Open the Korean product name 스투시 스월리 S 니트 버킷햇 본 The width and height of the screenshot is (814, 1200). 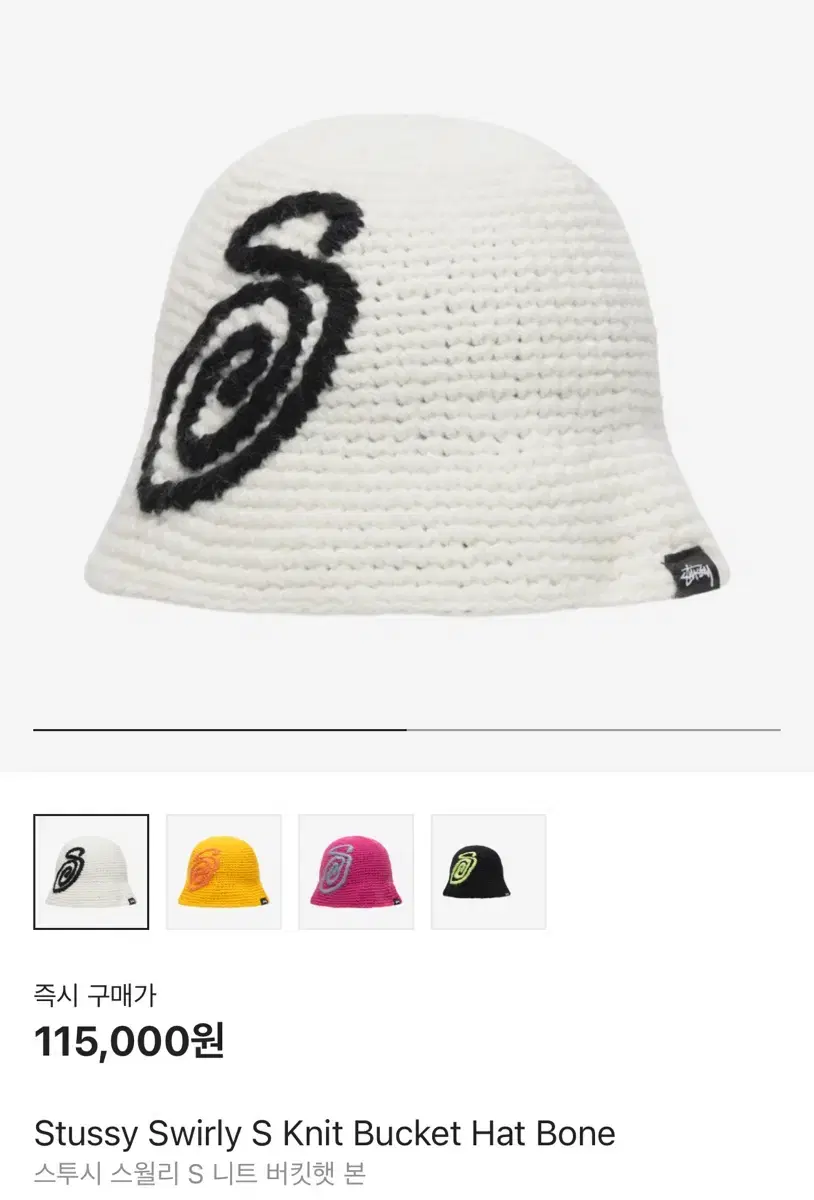[x=200, y=1172]
